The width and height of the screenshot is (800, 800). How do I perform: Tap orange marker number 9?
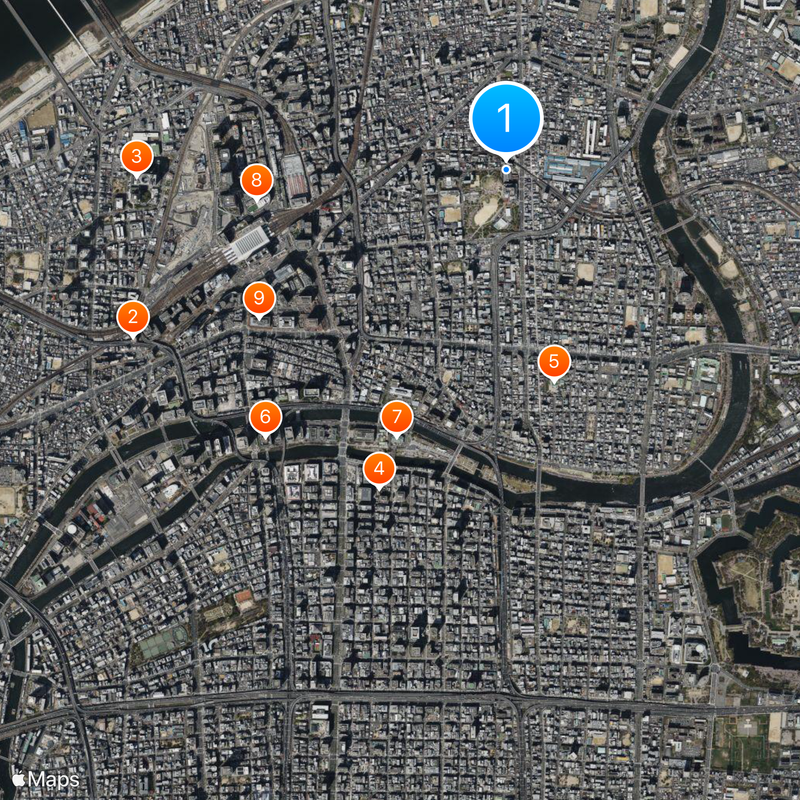click(x=259, y=297)
